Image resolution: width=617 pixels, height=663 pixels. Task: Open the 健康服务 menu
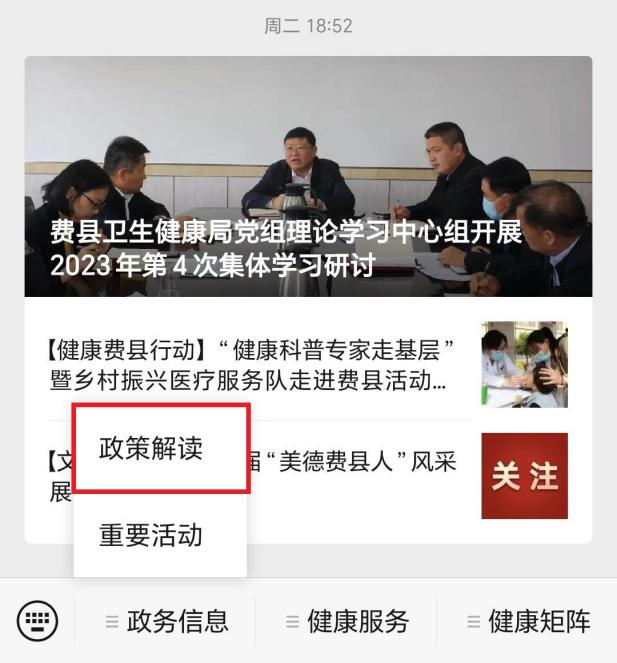point(347,621)
